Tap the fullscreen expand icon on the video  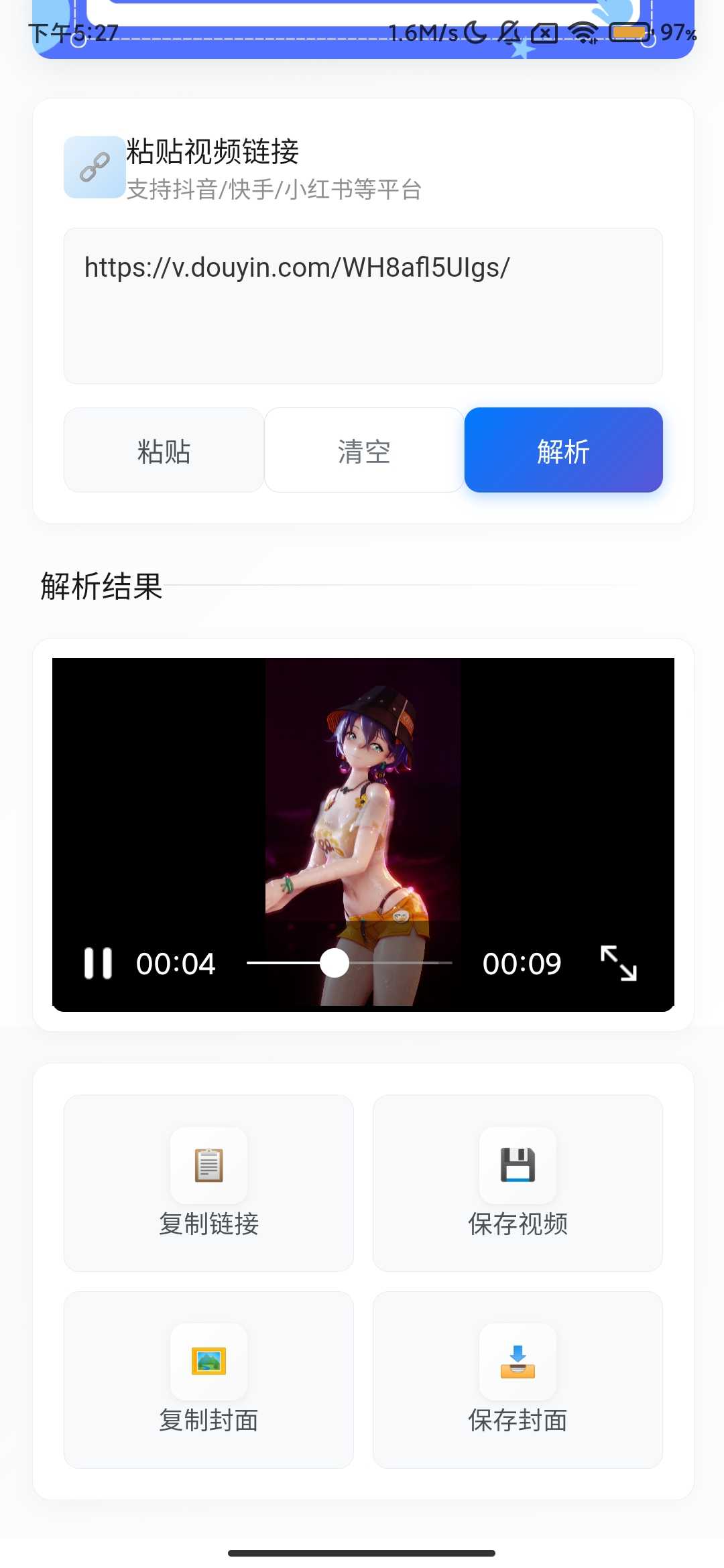[x=619, y=964]
